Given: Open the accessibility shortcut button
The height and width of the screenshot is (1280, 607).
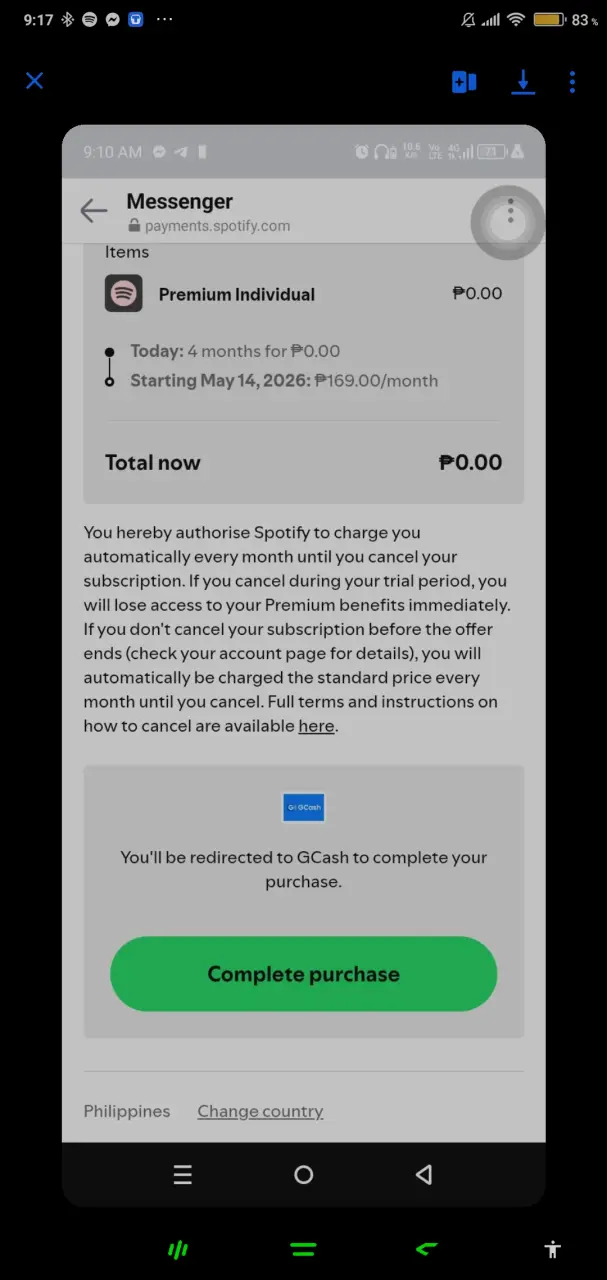Looking at the screenshot, I should pyautogui.click(x=553, y=1249).
